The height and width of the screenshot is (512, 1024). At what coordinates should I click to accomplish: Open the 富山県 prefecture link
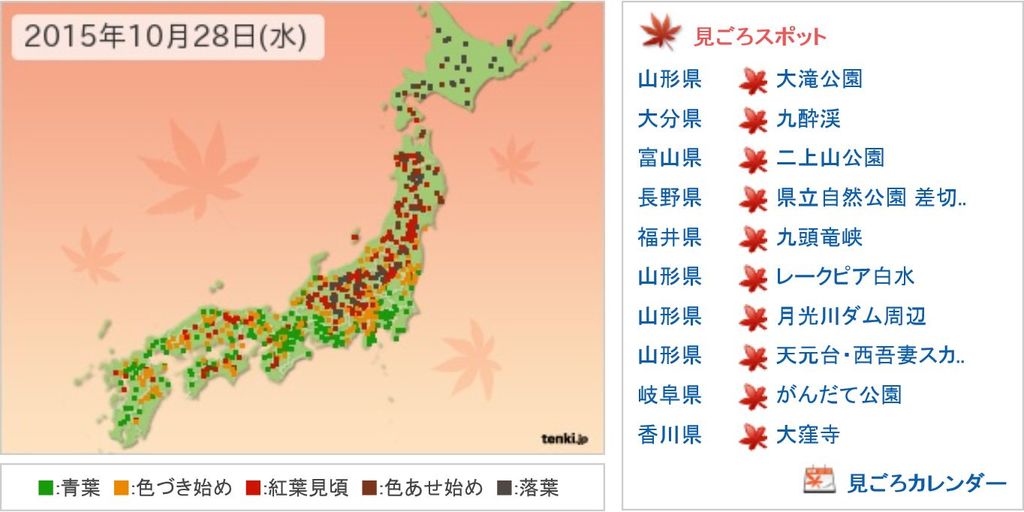coord(669,158)
